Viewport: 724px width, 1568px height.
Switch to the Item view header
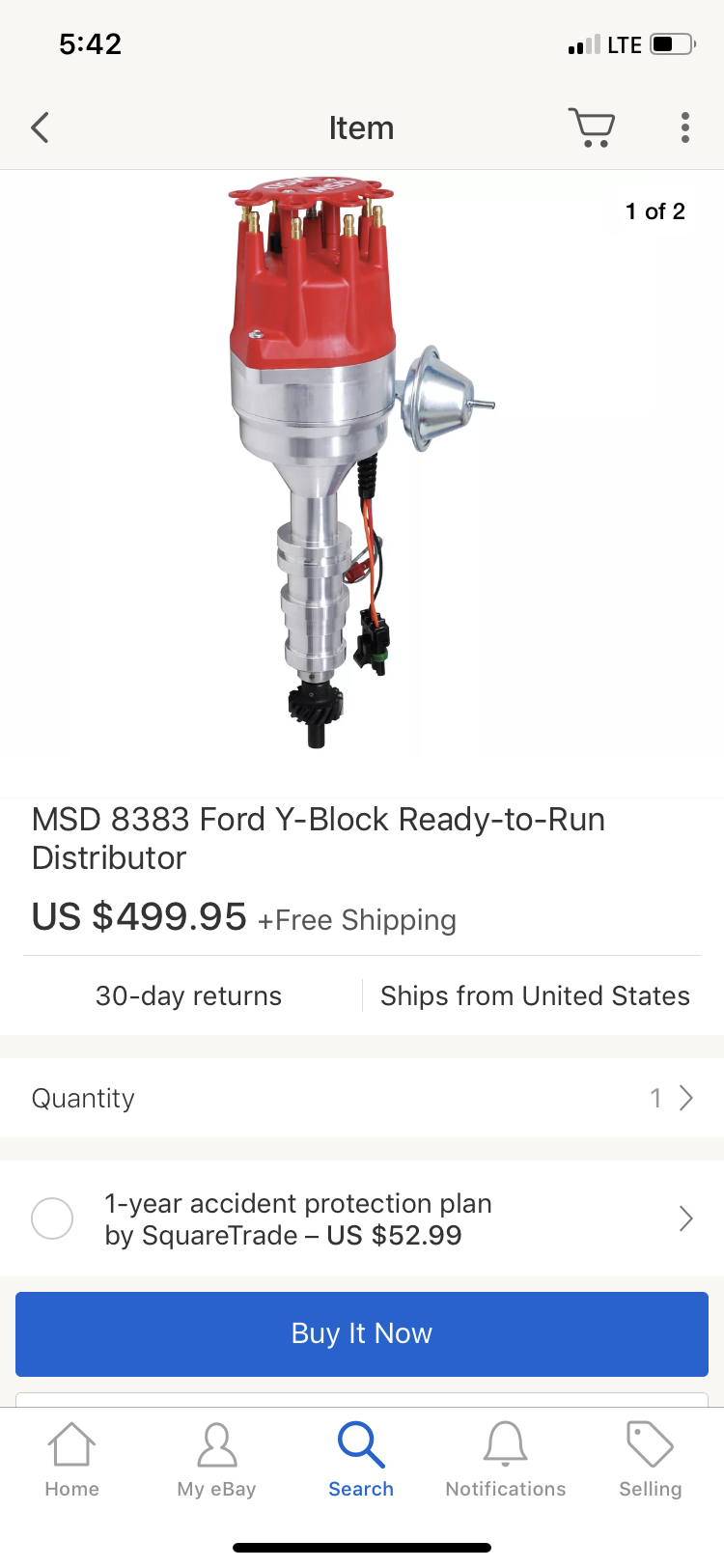[x=361, y=126]
